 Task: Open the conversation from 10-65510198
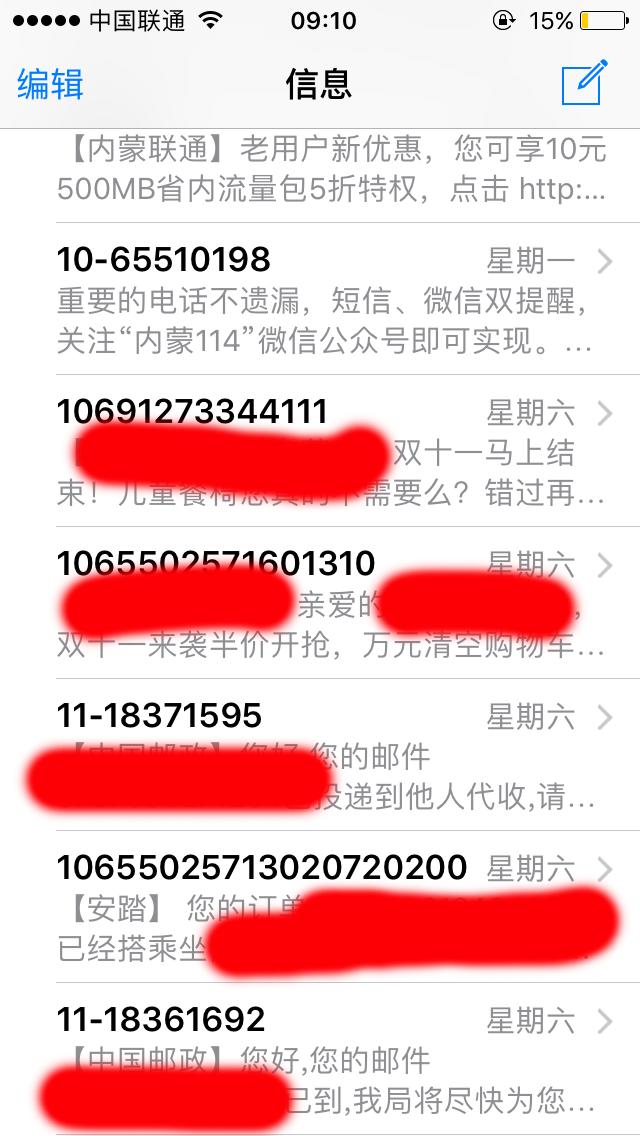[330, 299]
